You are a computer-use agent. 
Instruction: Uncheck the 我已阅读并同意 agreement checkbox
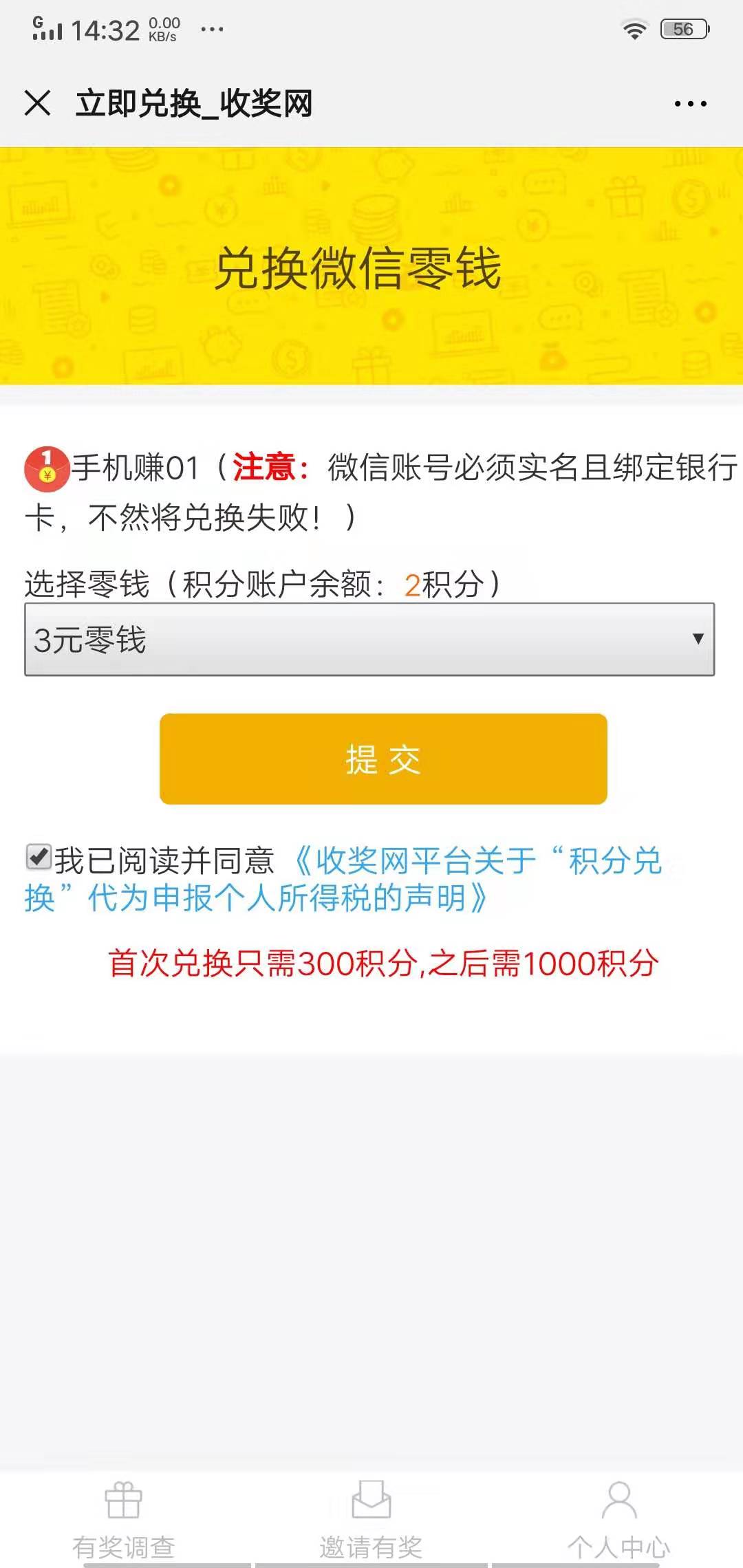tap(39, 857)
